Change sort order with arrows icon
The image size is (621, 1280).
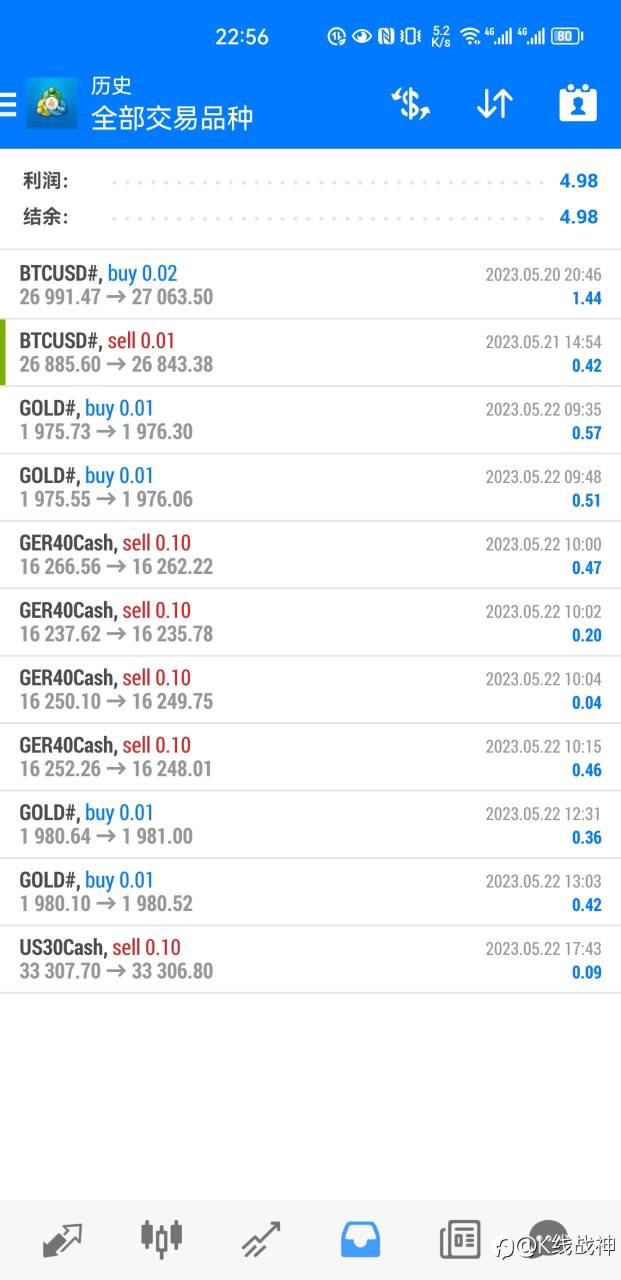(x=494, y=104)
